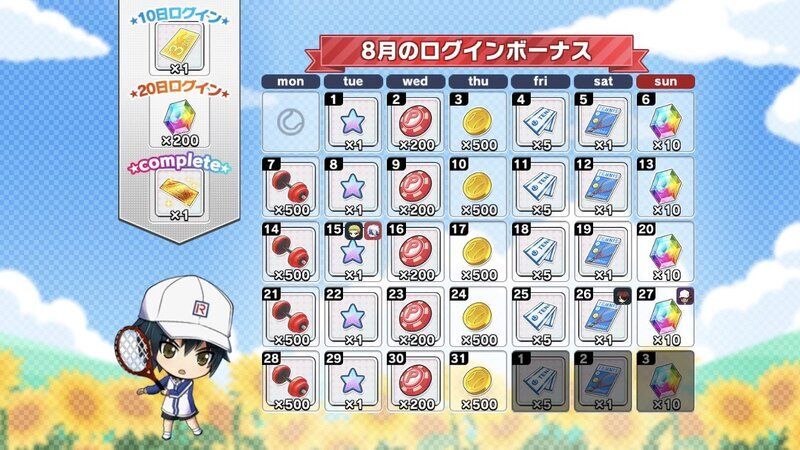Screen dimensions: 800x450
Task: Tap the day 11 ticket reward tile
Action: click(539, 187)
